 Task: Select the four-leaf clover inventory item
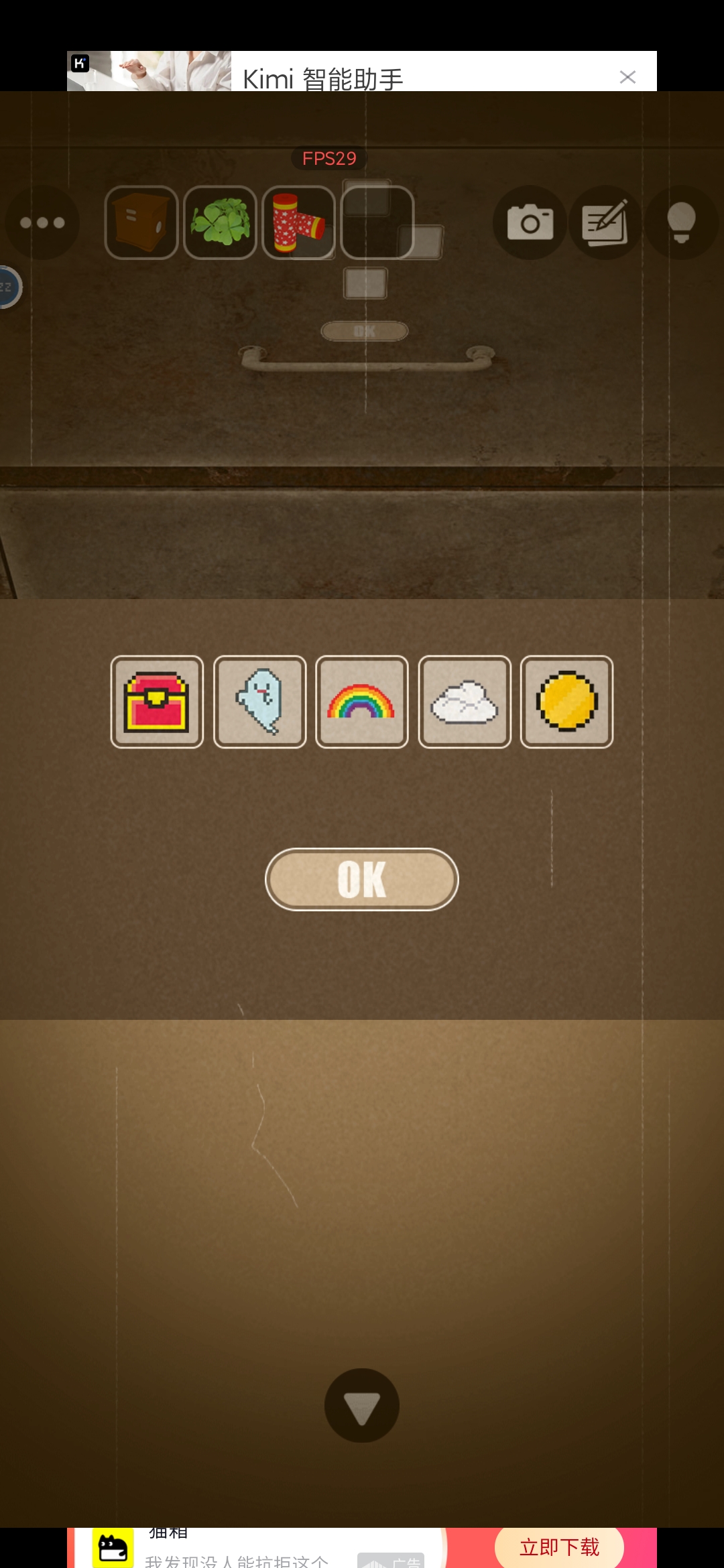[220, 222]
